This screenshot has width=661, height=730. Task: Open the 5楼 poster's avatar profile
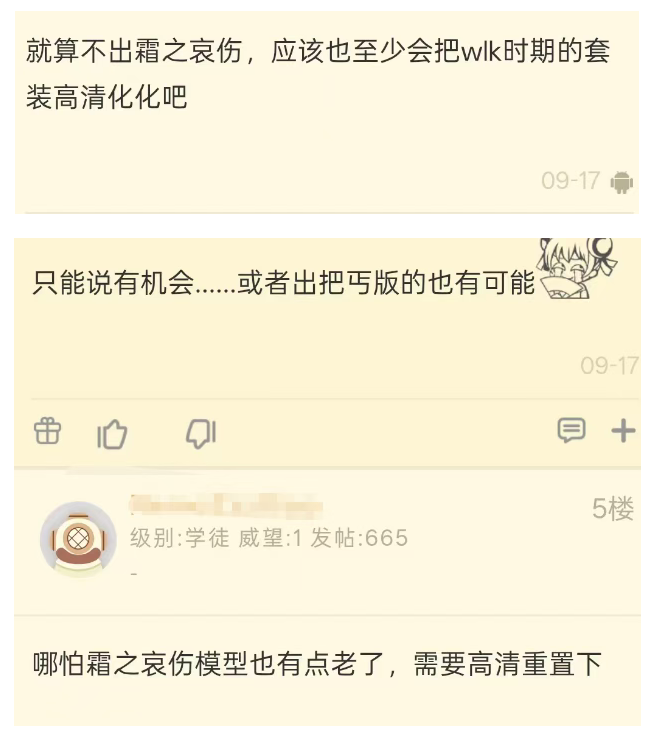pos(78,539)
